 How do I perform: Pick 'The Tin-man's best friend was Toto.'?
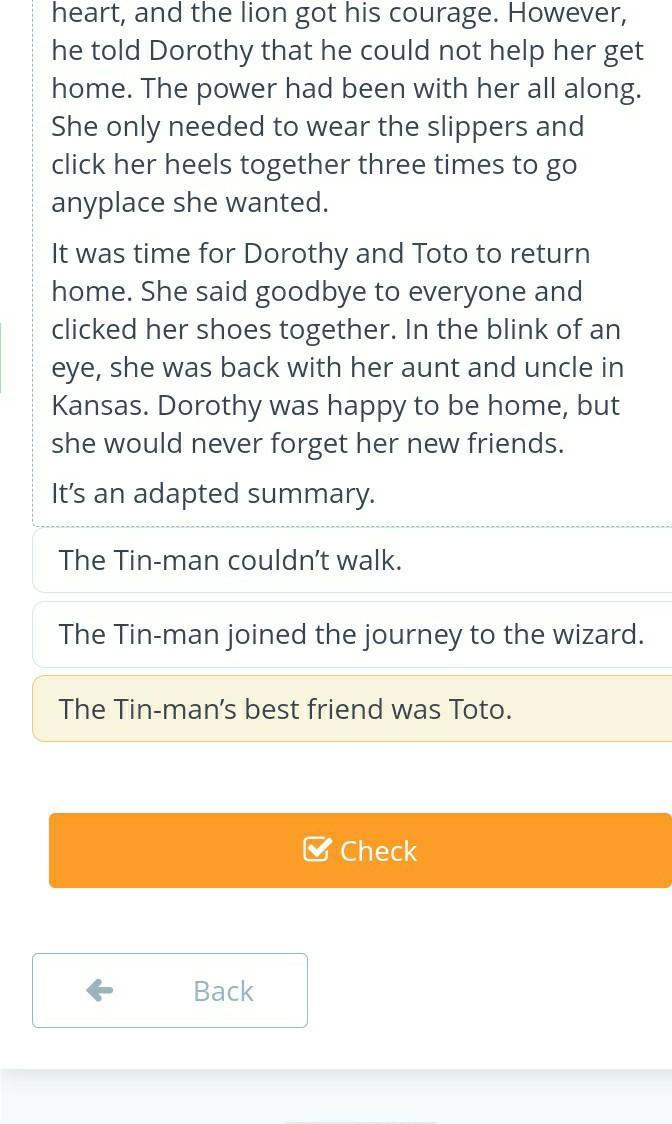click(x=352, y=709)
